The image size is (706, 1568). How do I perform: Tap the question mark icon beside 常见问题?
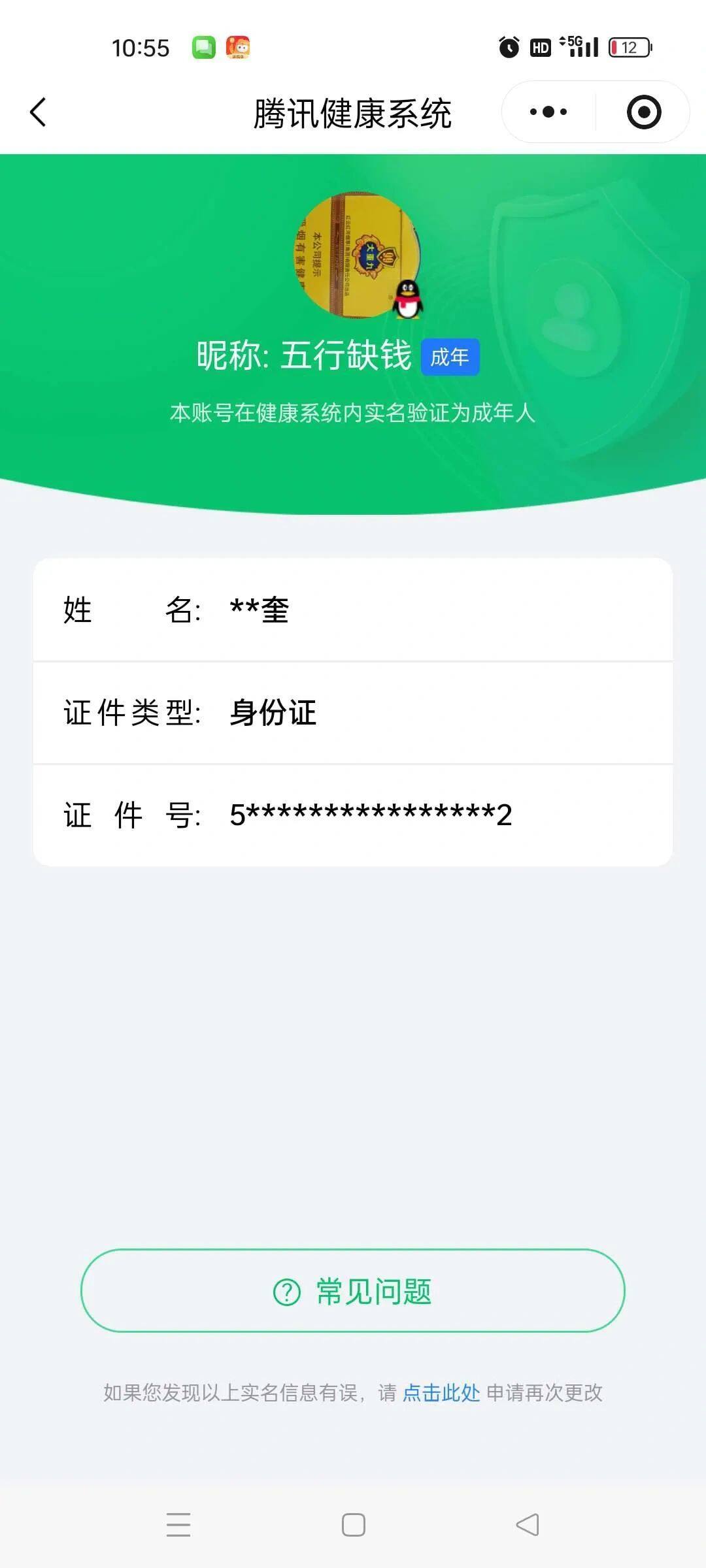pyautogui.click(x=286, y=1292)
